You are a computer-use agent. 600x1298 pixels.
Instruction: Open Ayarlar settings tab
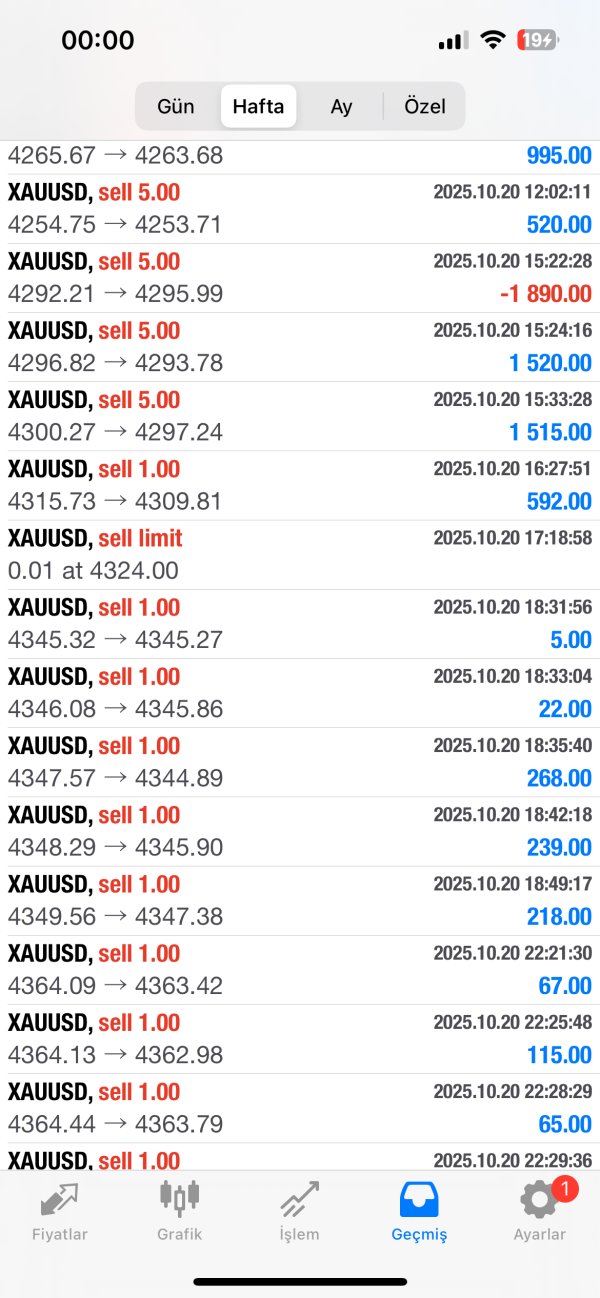click(x=540, y=1210)
